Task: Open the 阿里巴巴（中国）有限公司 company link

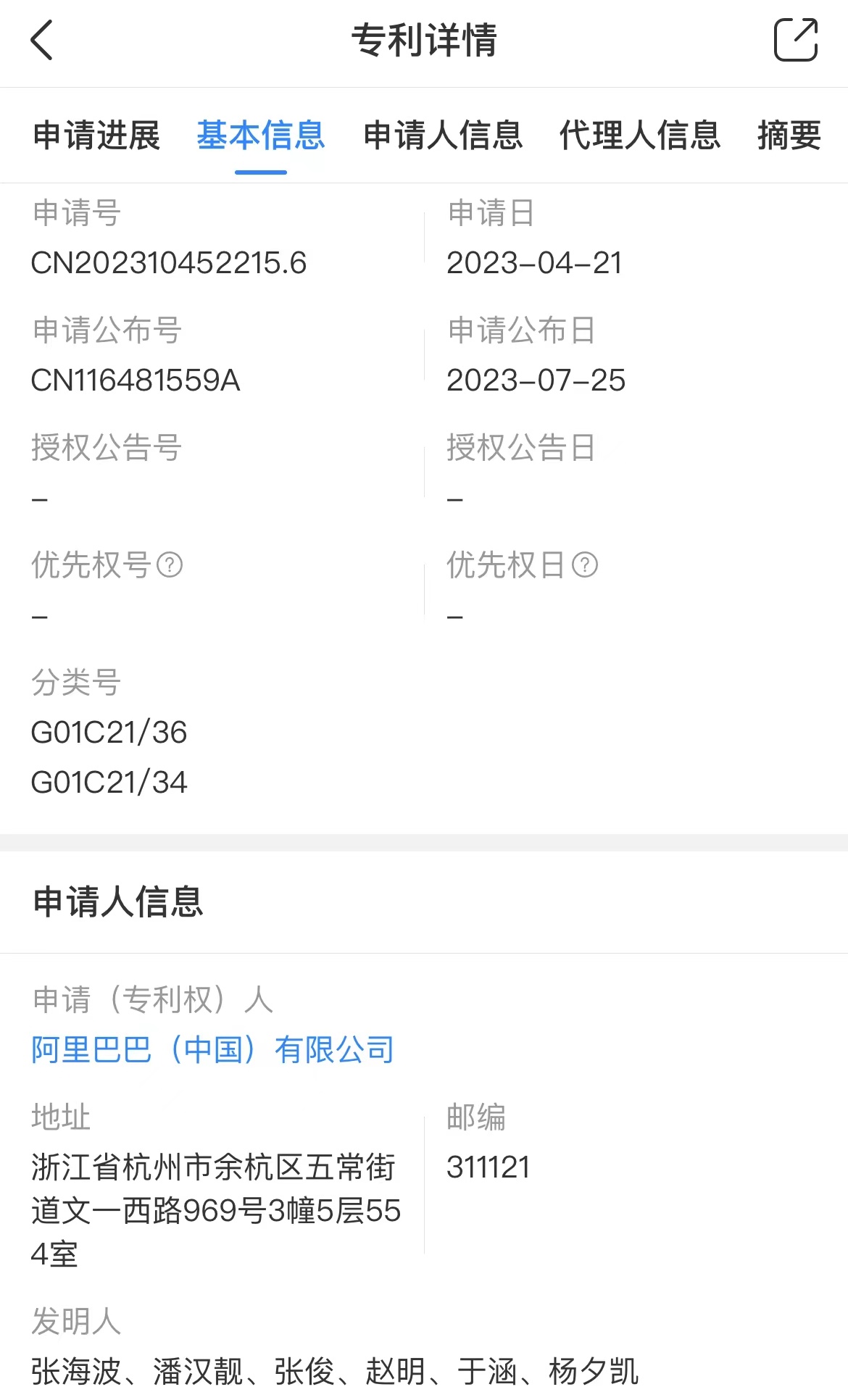Action: [212, 1049]
